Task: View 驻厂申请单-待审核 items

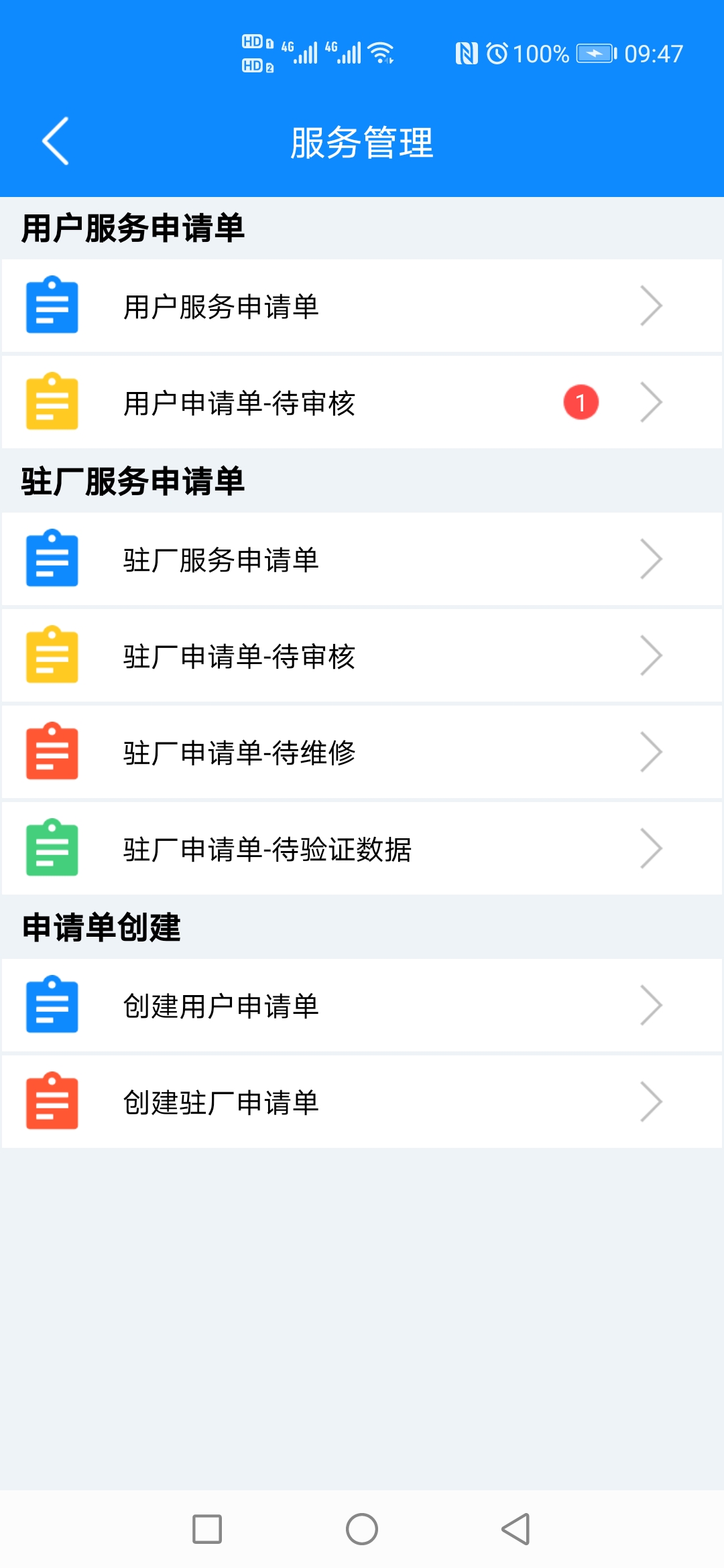Action: click(x=362, y=656)
